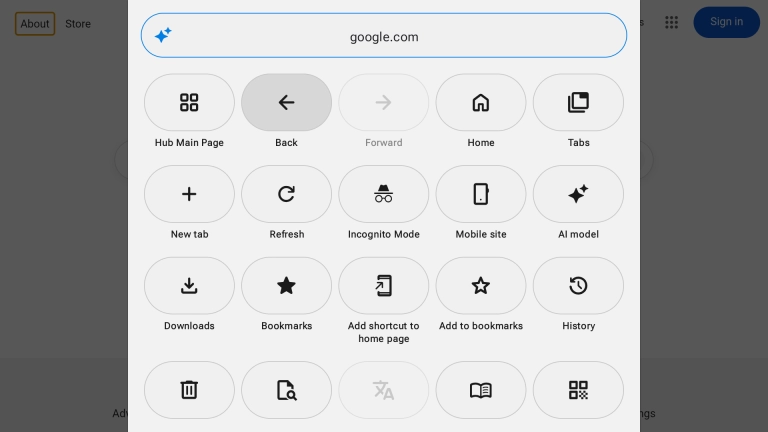Tap the trash bin button

[x=189, y=390]
